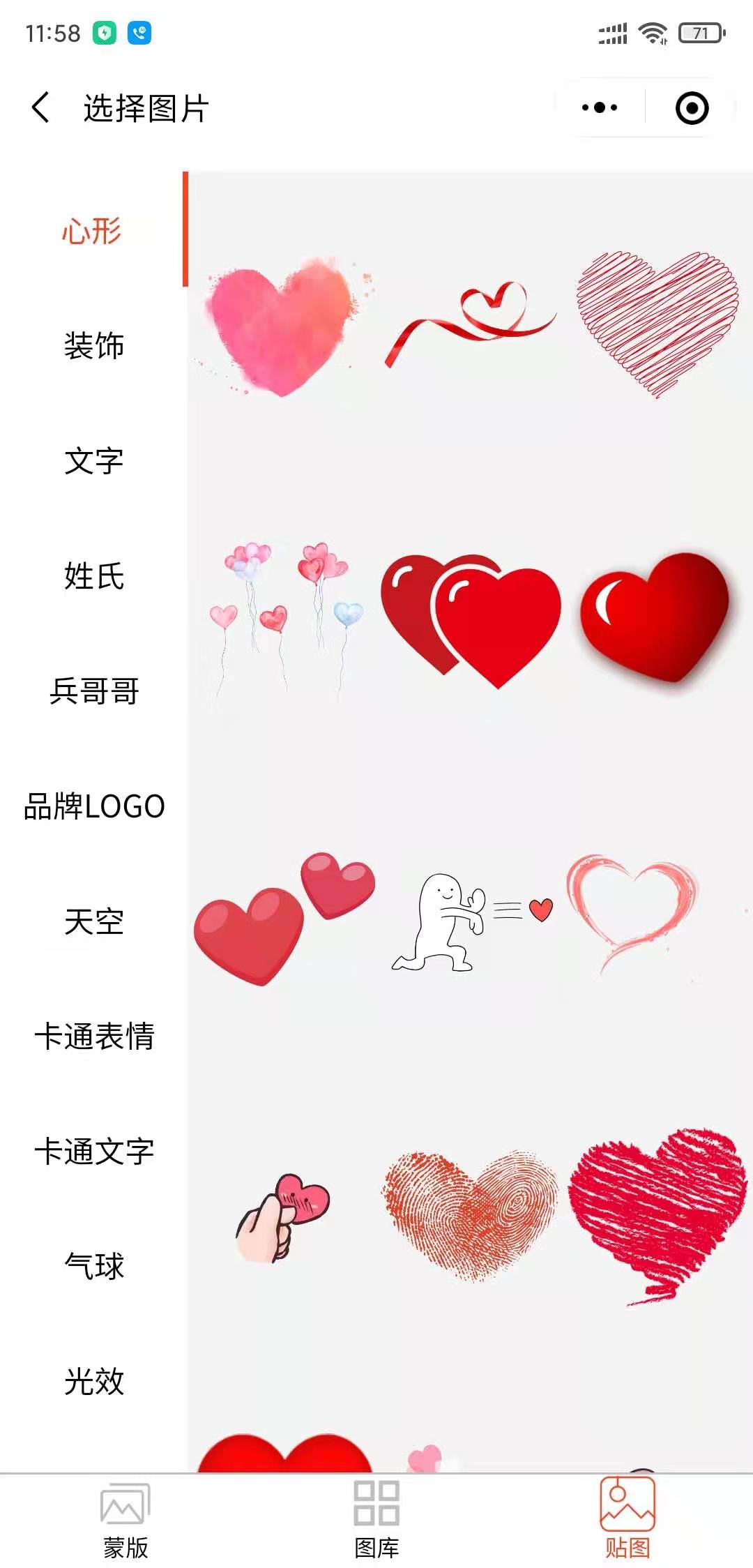Choose the 卡通文字 category
This screenshot has width=753, height=1568.
[x=93, y=1152]
